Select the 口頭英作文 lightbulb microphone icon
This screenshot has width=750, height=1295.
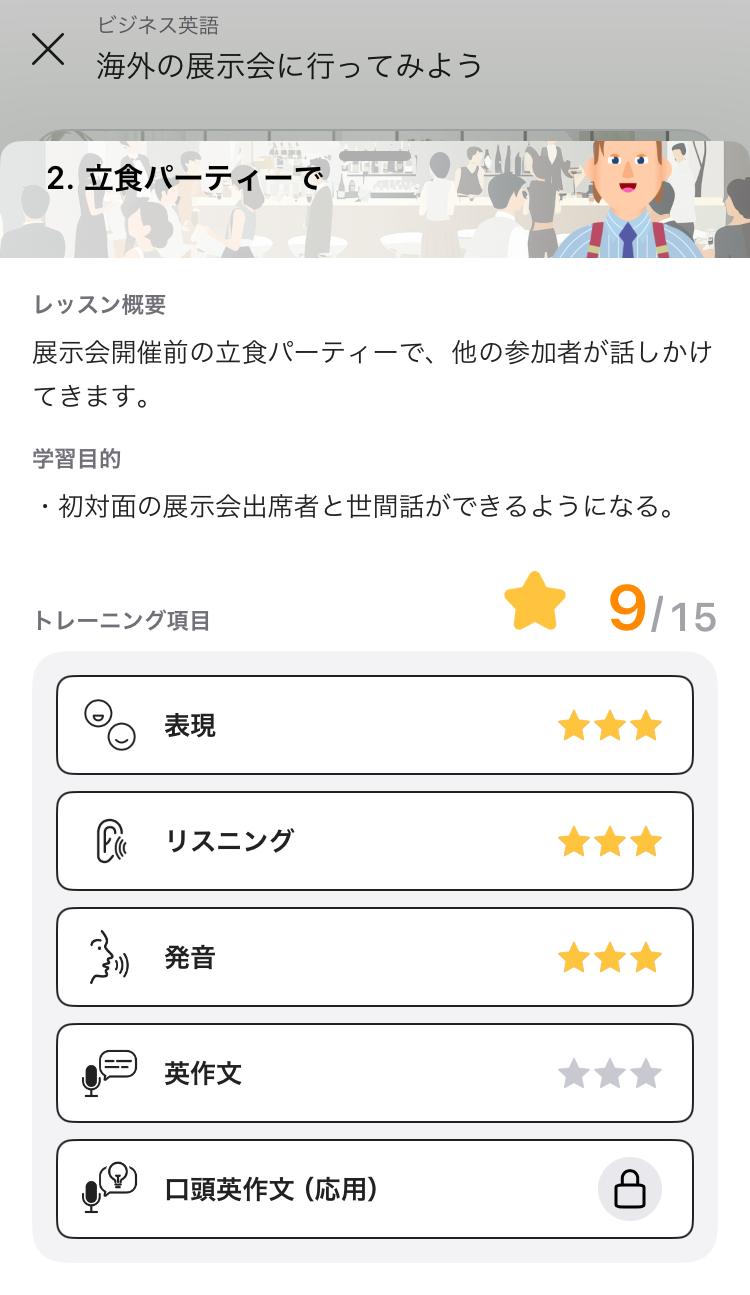(x=112, y=1188)
